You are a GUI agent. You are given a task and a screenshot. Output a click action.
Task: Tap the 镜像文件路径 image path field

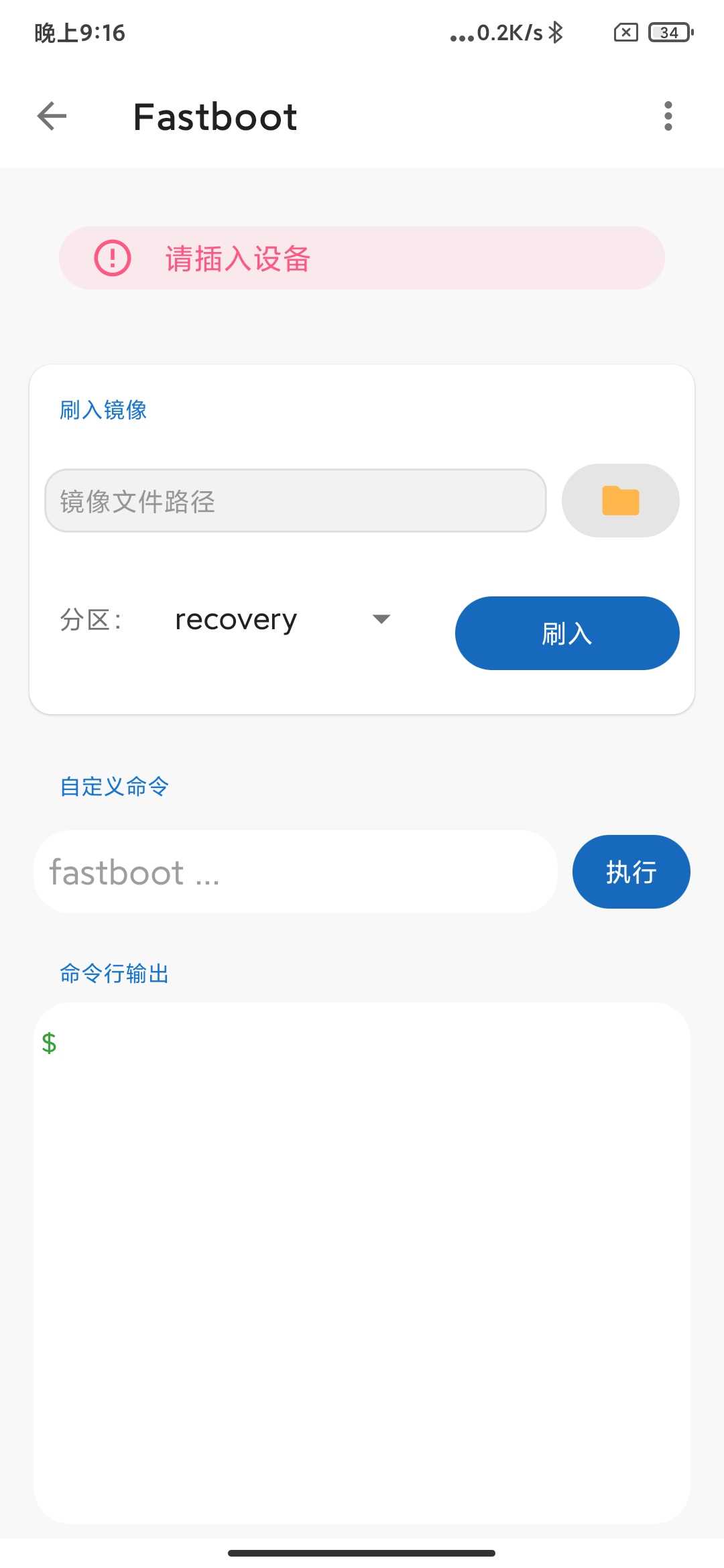point(295,501)
